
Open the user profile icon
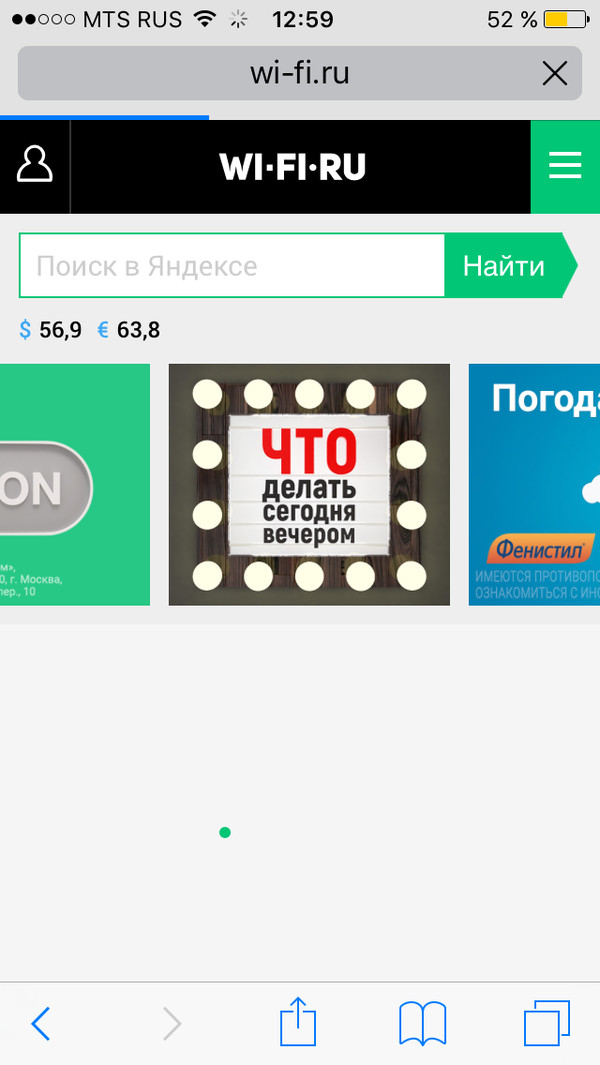[35, 165]
